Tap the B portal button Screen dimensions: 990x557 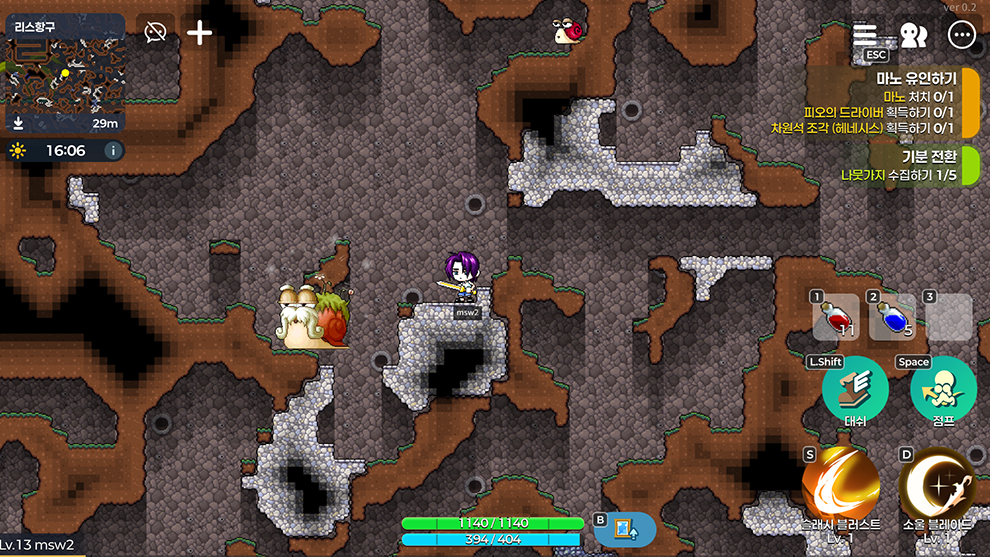coord(627,528)
